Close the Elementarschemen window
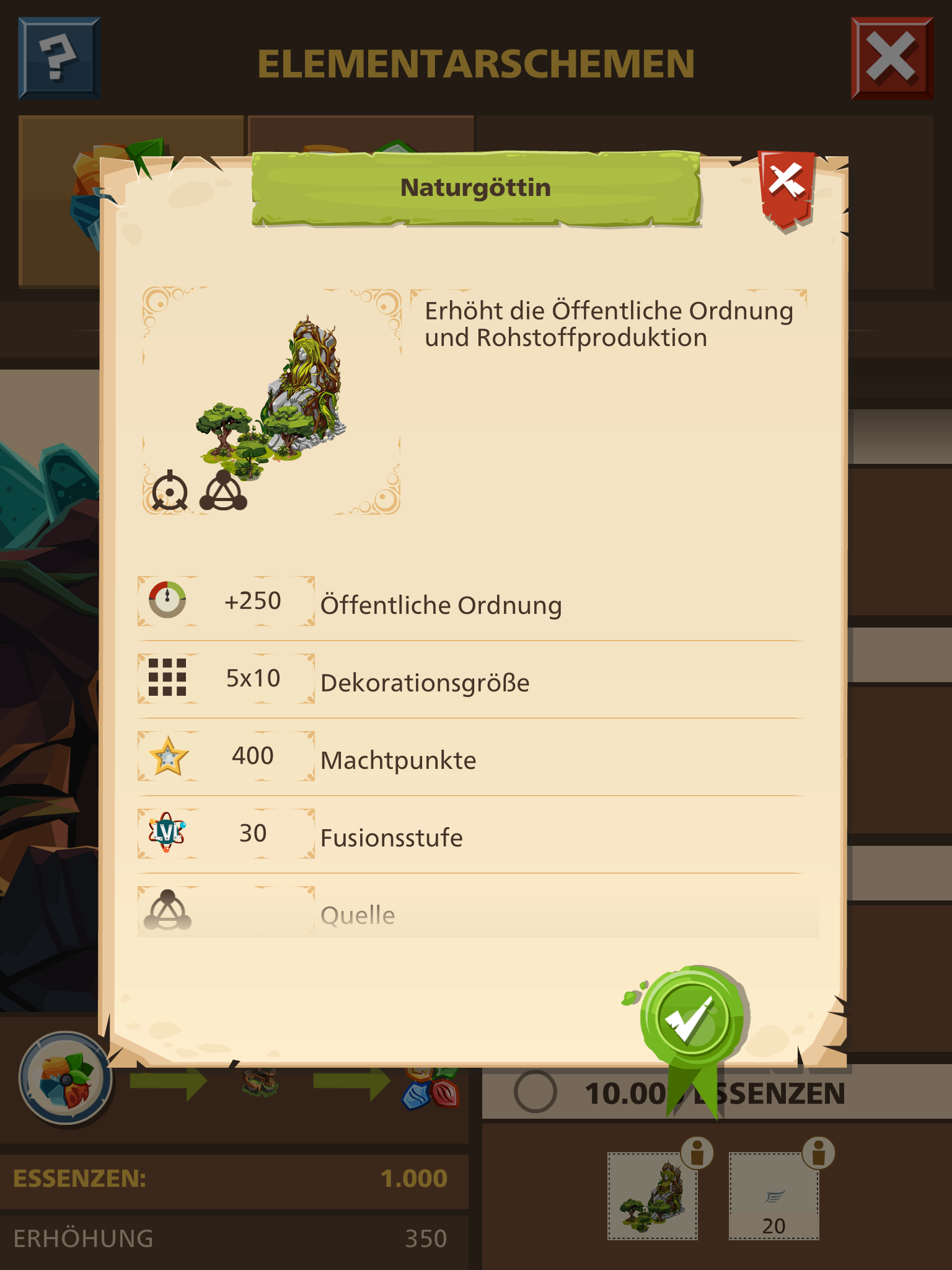This screenshot has width=952, height=1270. click(x=891, y=58)
